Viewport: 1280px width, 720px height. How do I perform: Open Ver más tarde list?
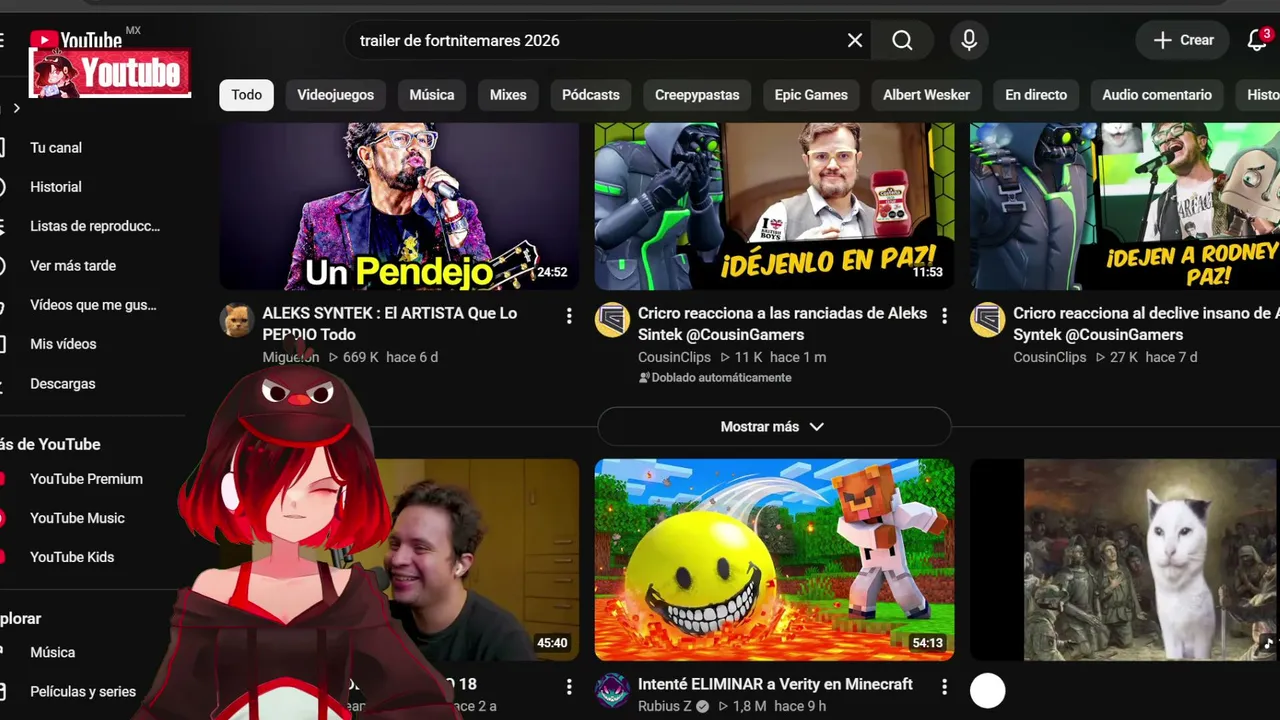tap(73, 266)
